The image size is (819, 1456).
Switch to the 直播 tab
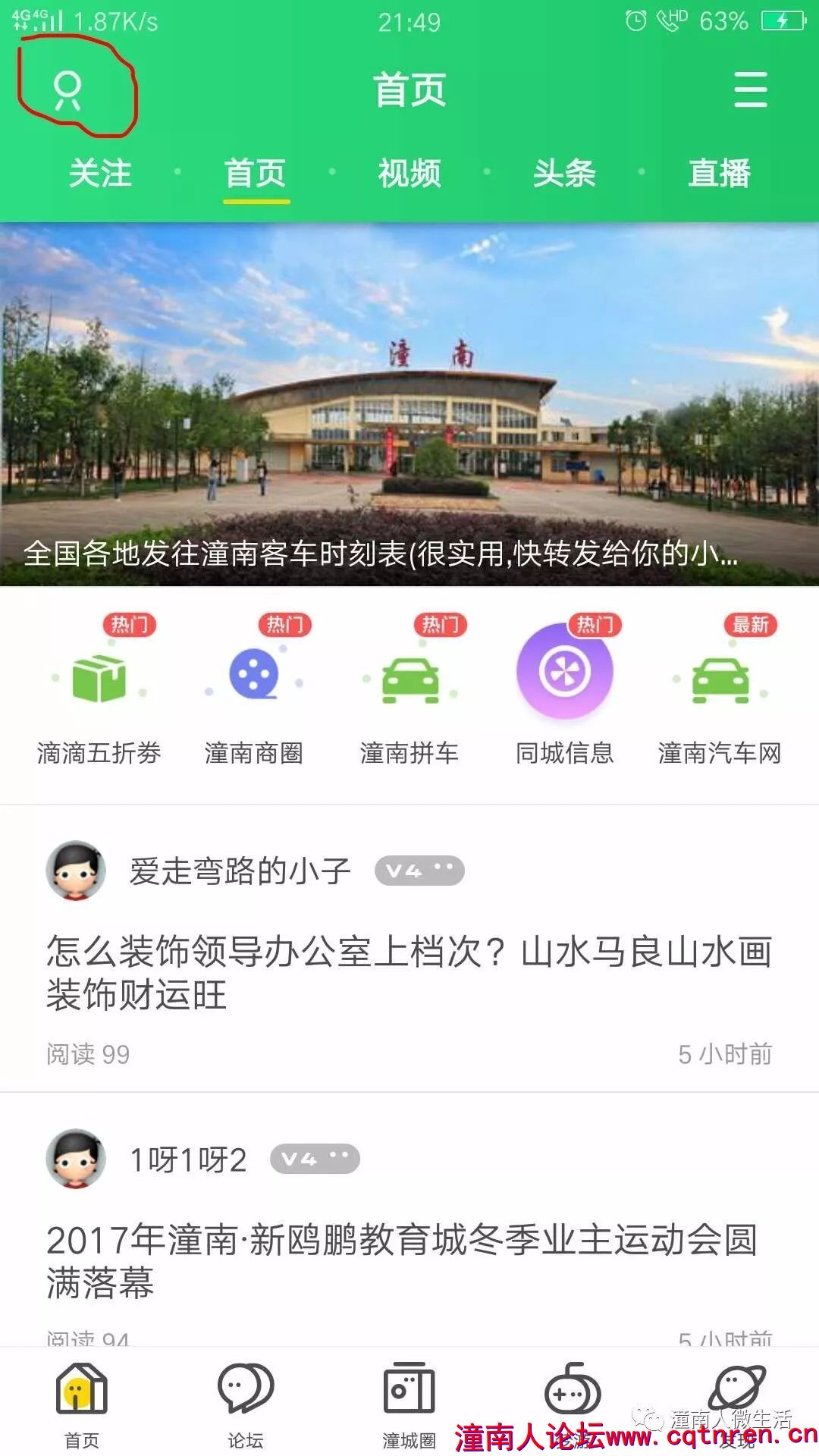click(x=719, y=174)
